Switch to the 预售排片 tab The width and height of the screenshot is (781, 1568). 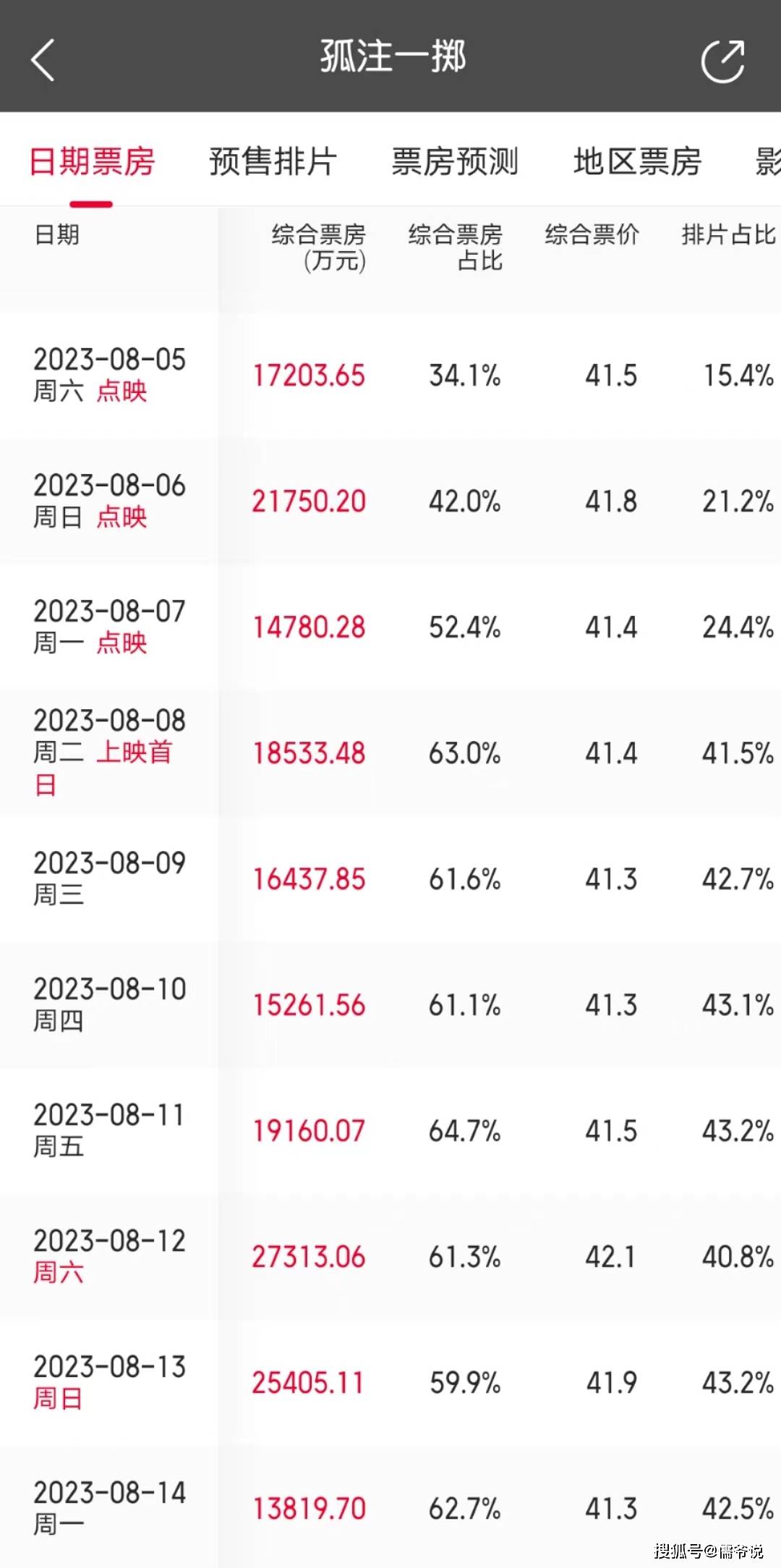(273, 161)
